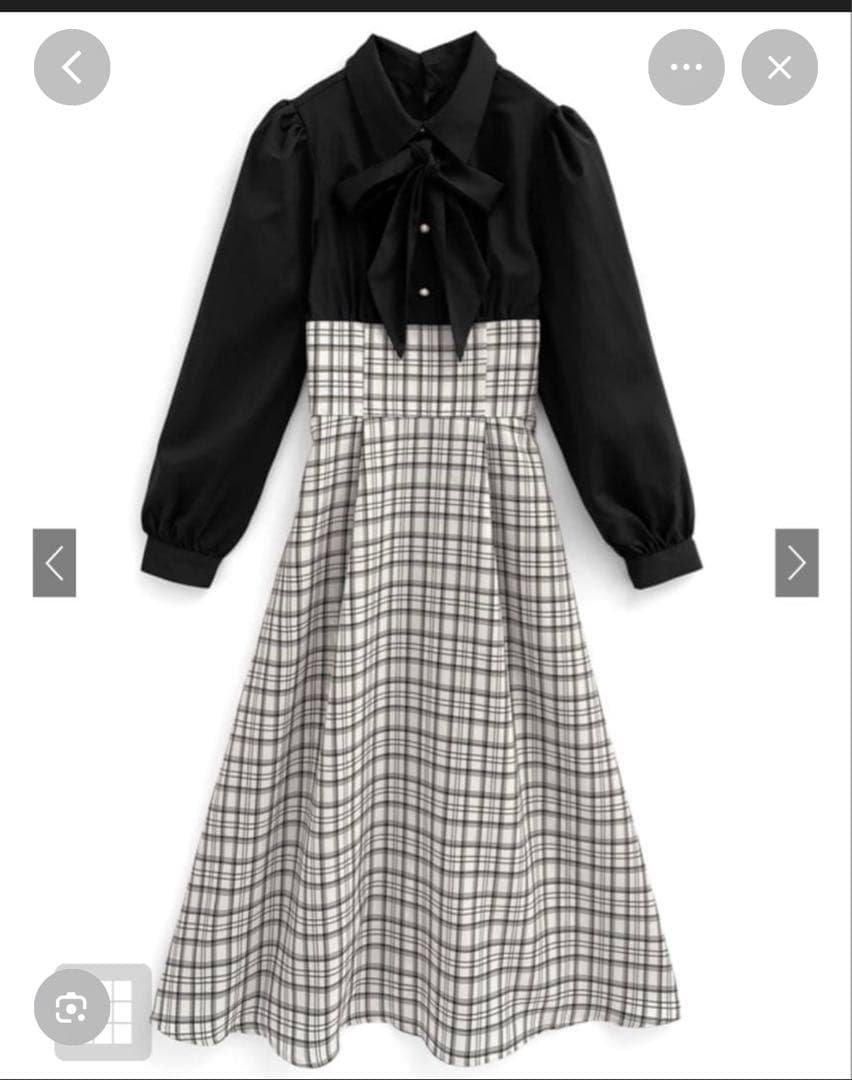The height and width of the screenshot is (1080, 852).
Task: Show the previous image
Action: tap(54, 563)
